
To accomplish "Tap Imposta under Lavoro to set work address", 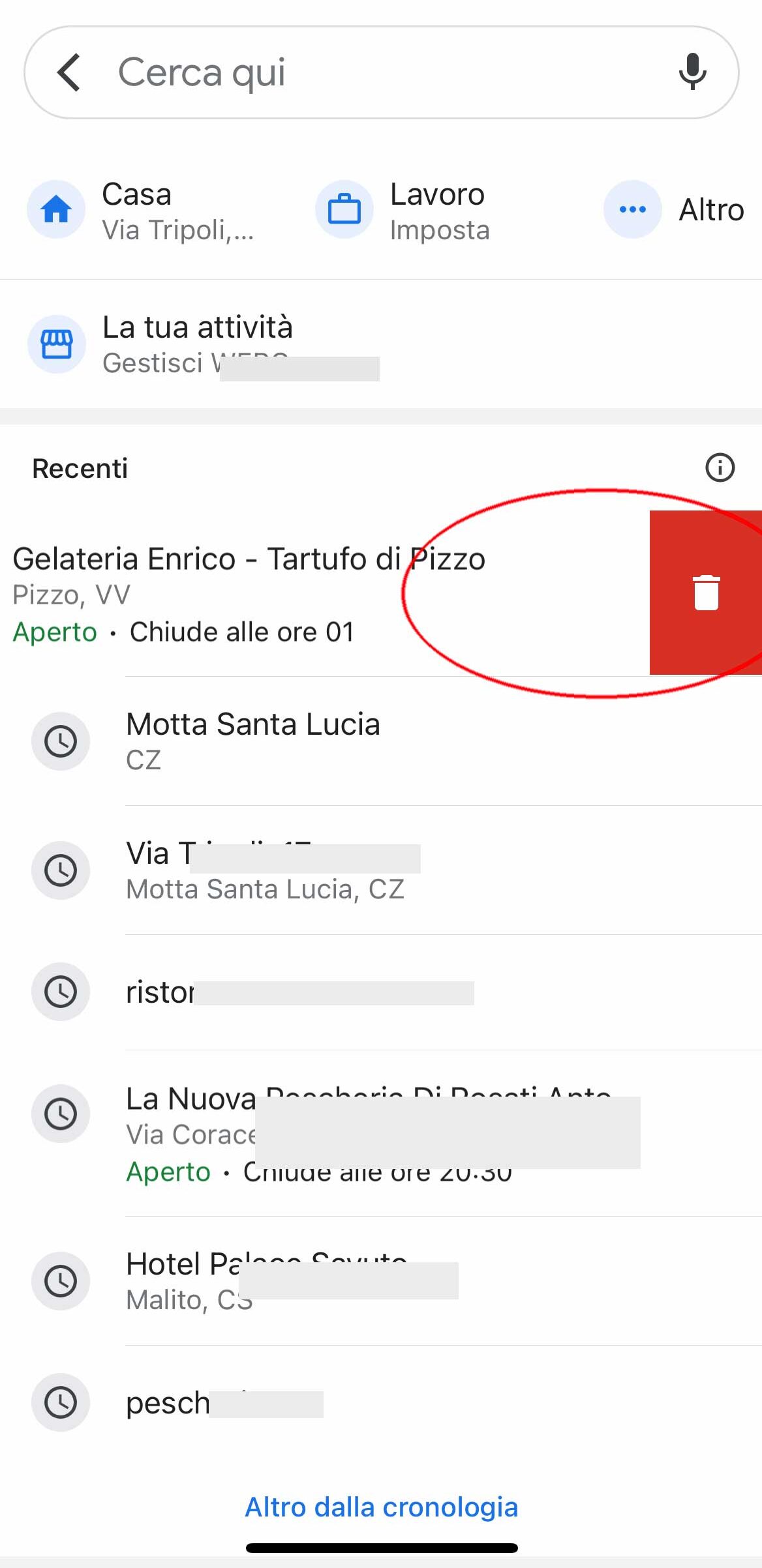I will point(440,229).
